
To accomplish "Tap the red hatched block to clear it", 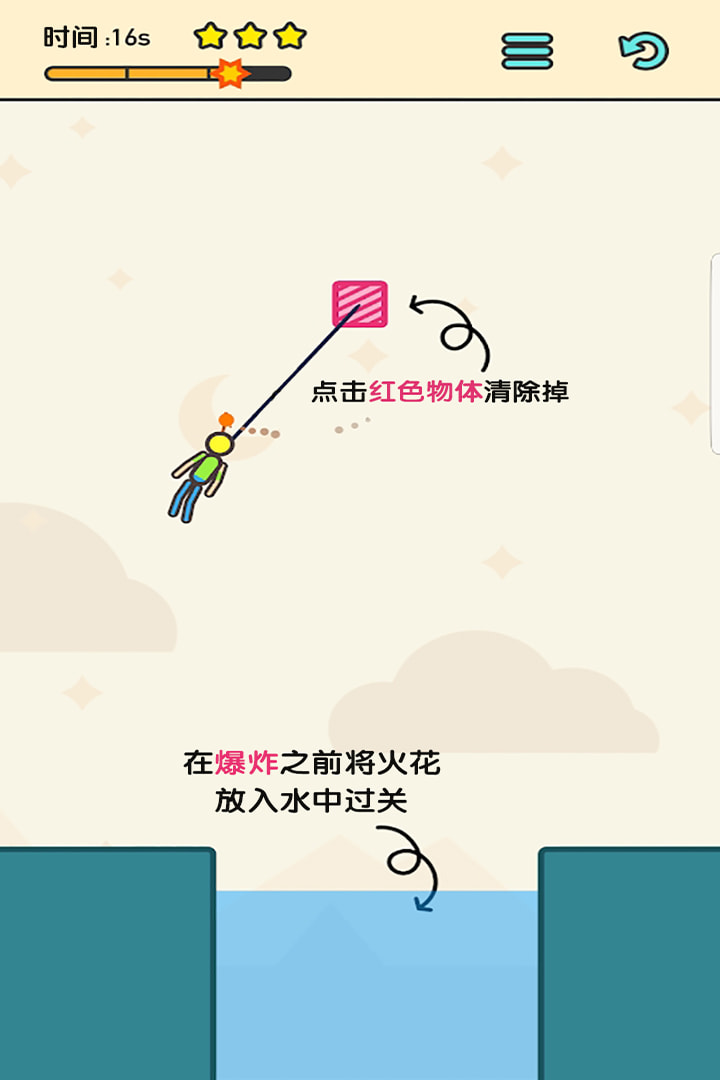I will (x=359, y=302).
